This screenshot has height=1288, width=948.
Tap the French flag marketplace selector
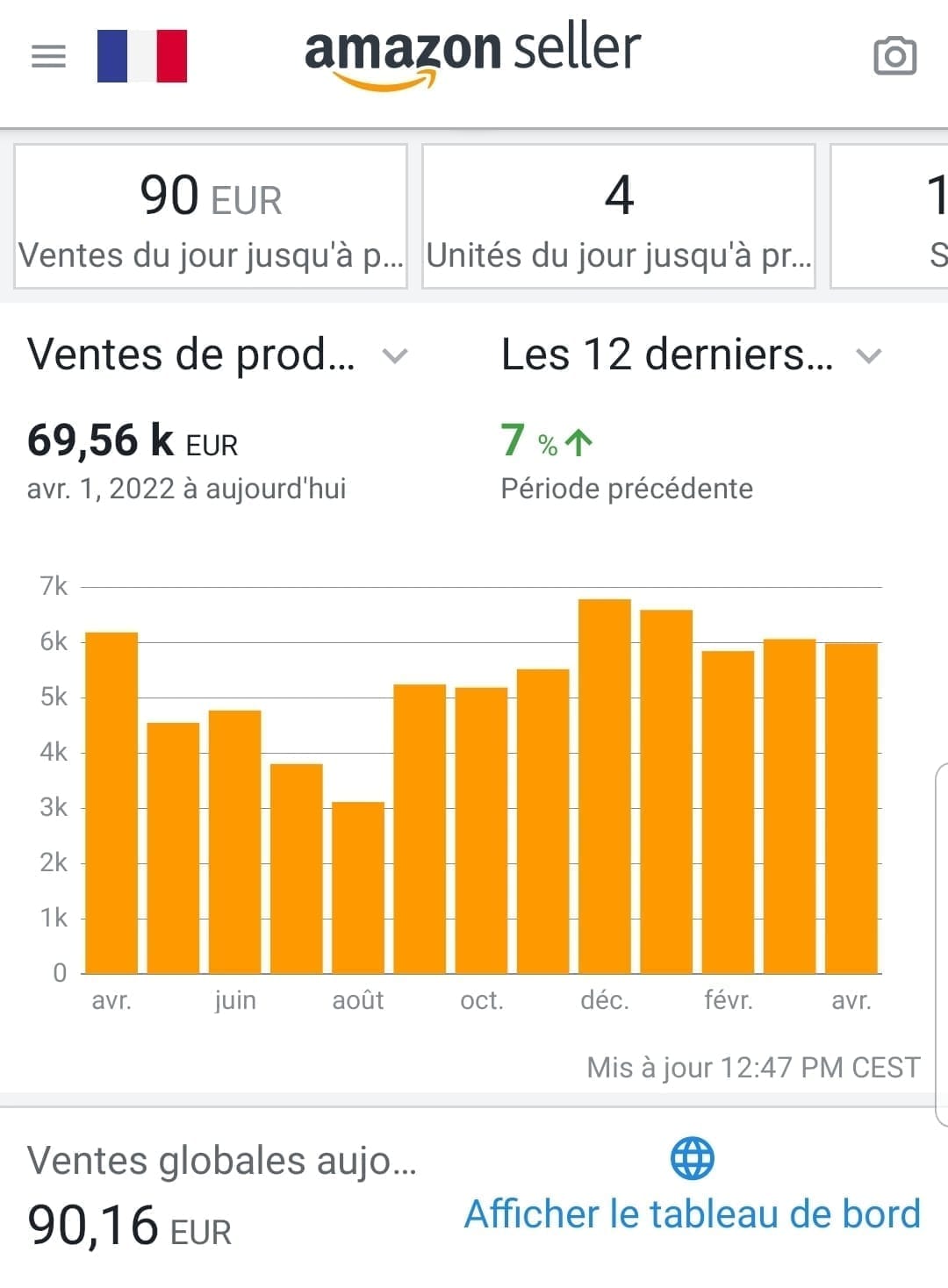(x=142, y=56)
